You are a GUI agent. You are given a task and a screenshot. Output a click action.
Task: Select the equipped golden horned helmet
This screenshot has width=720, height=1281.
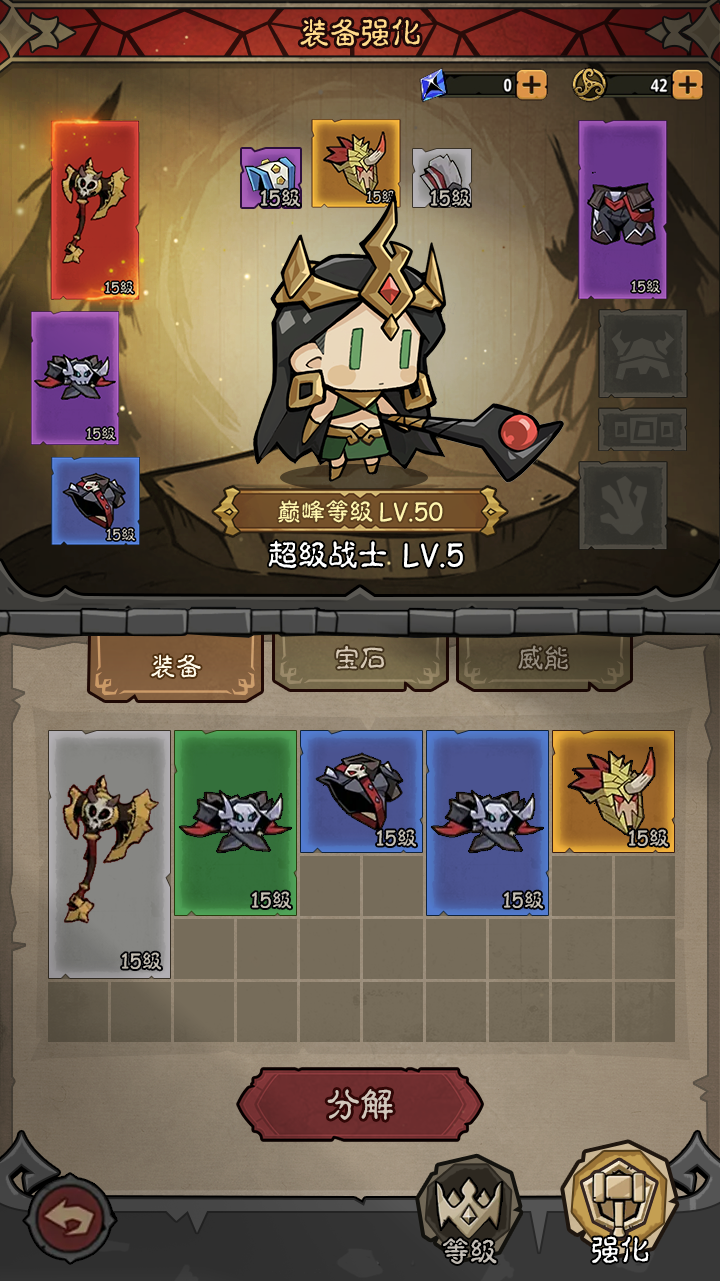(355, 164)
